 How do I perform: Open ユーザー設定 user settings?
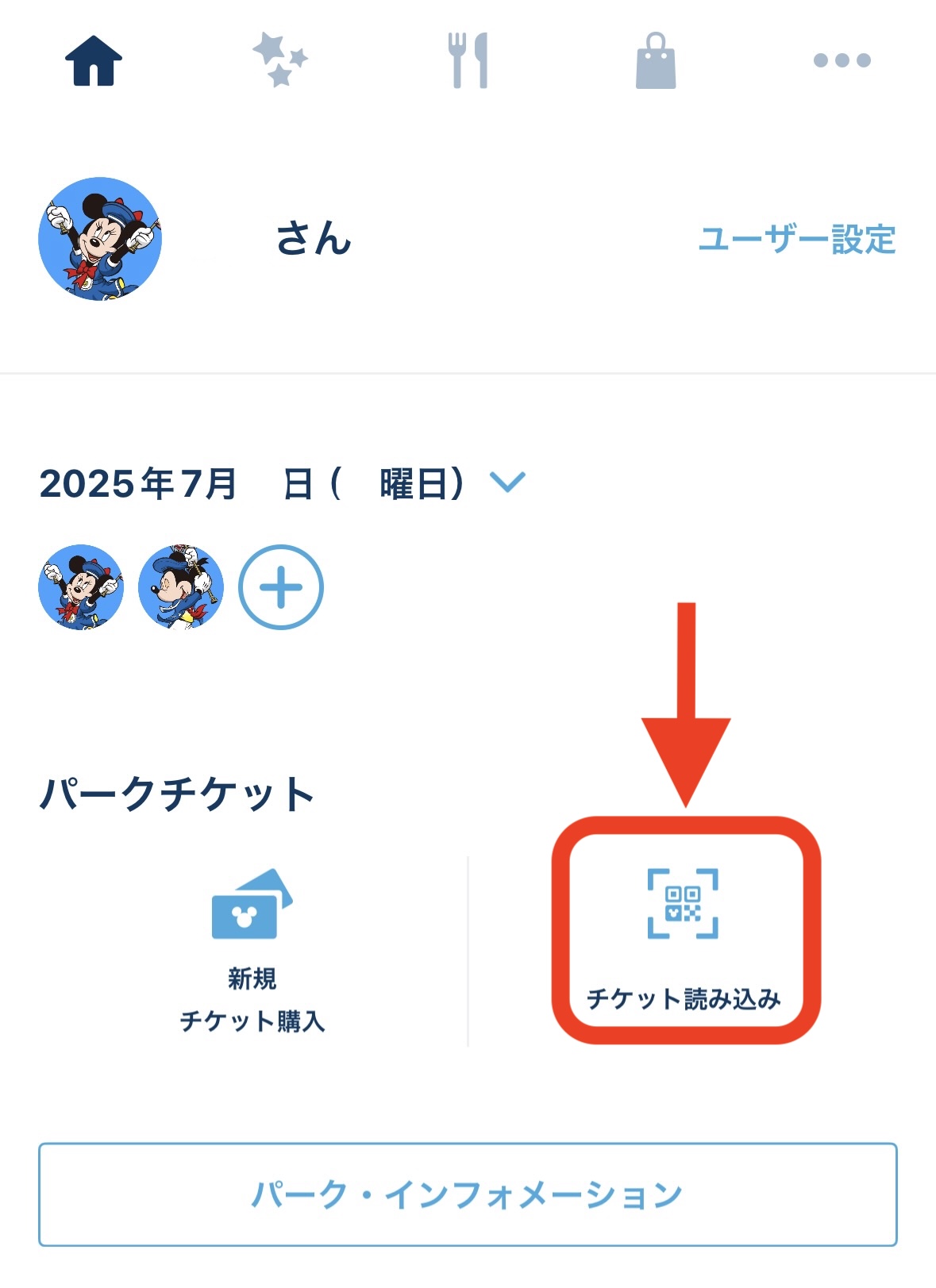pyautogui.click(x=796, y=239)
